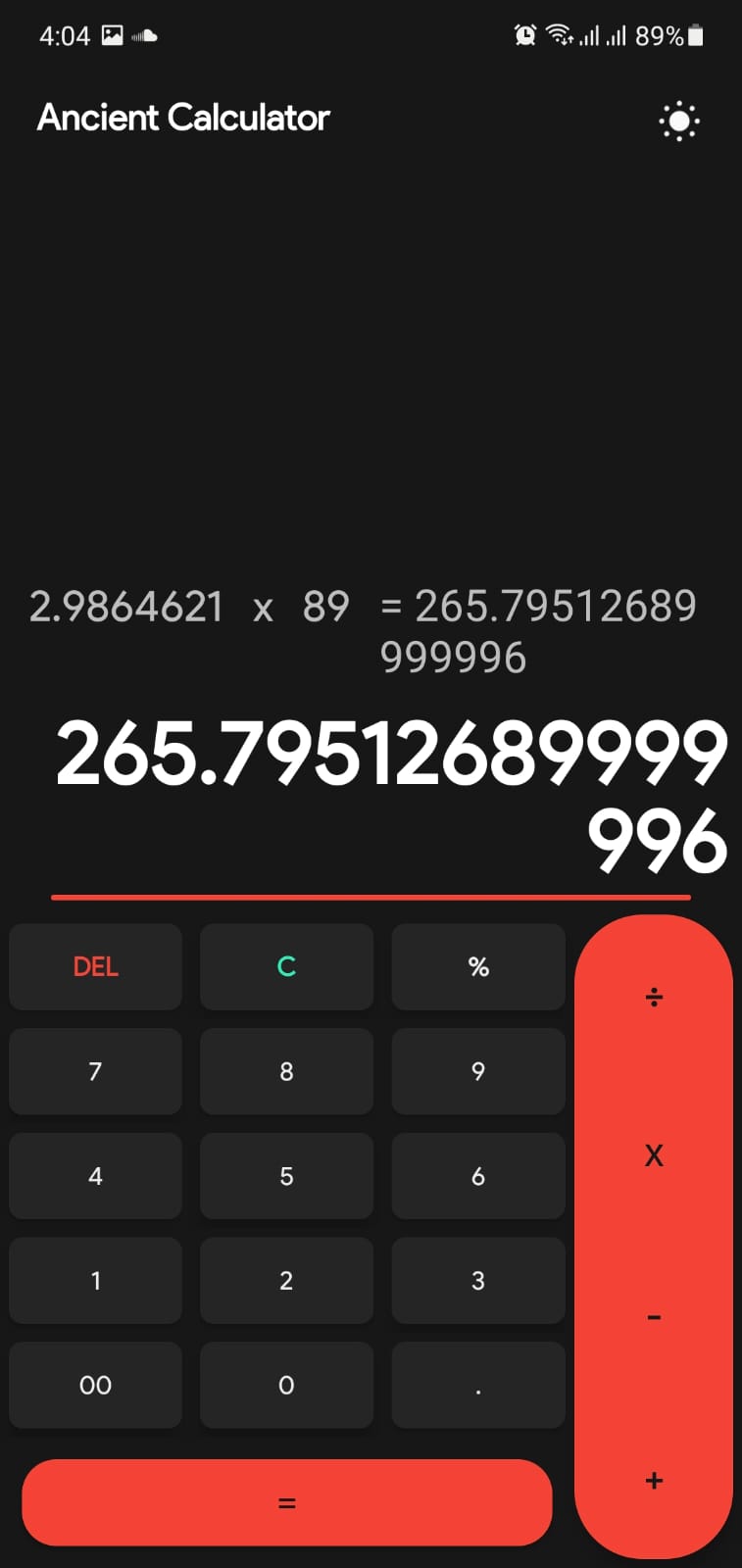
Task: Enter digit 4
Action: click(95, 1176)
